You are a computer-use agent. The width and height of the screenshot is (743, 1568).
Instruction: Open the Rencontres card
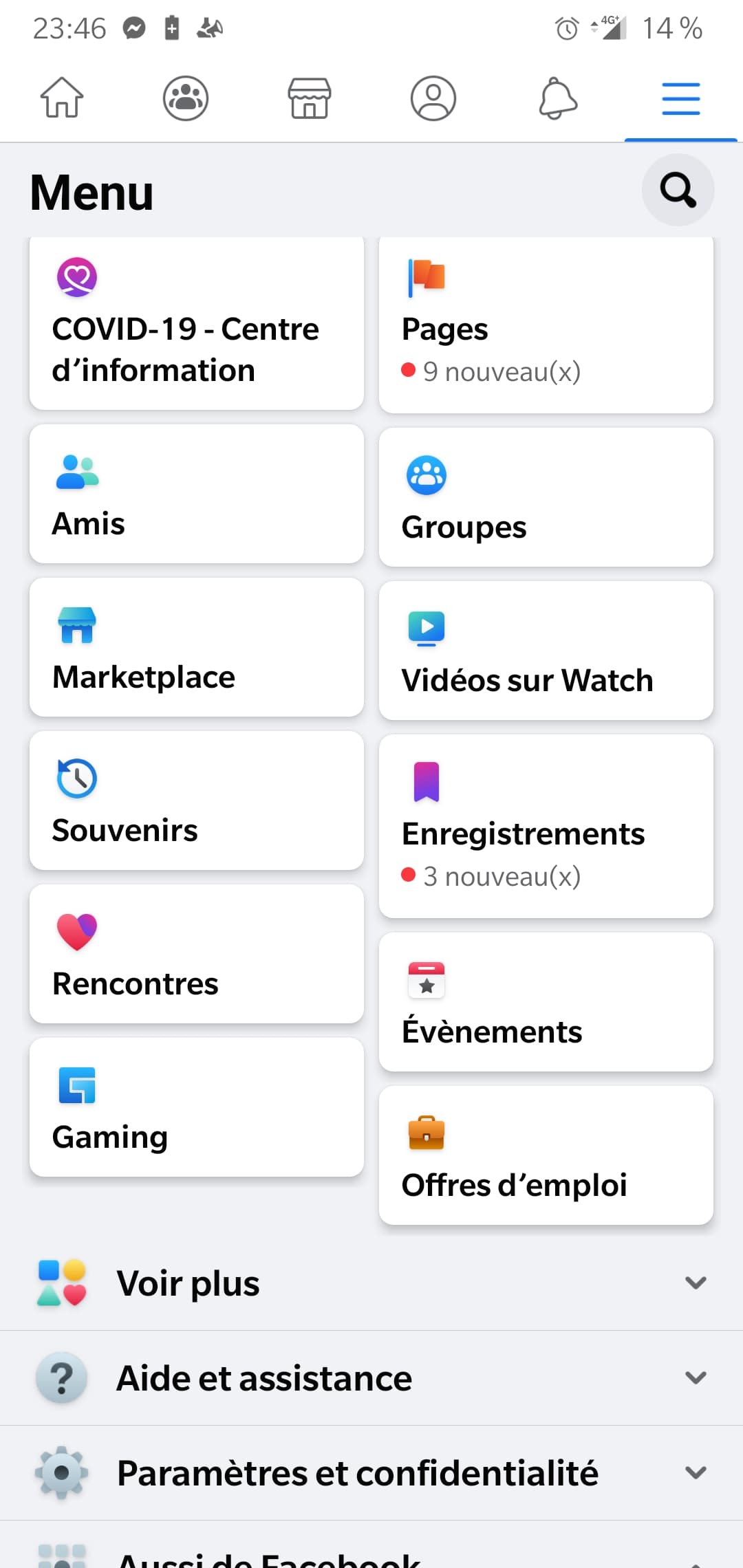[197, 954]
